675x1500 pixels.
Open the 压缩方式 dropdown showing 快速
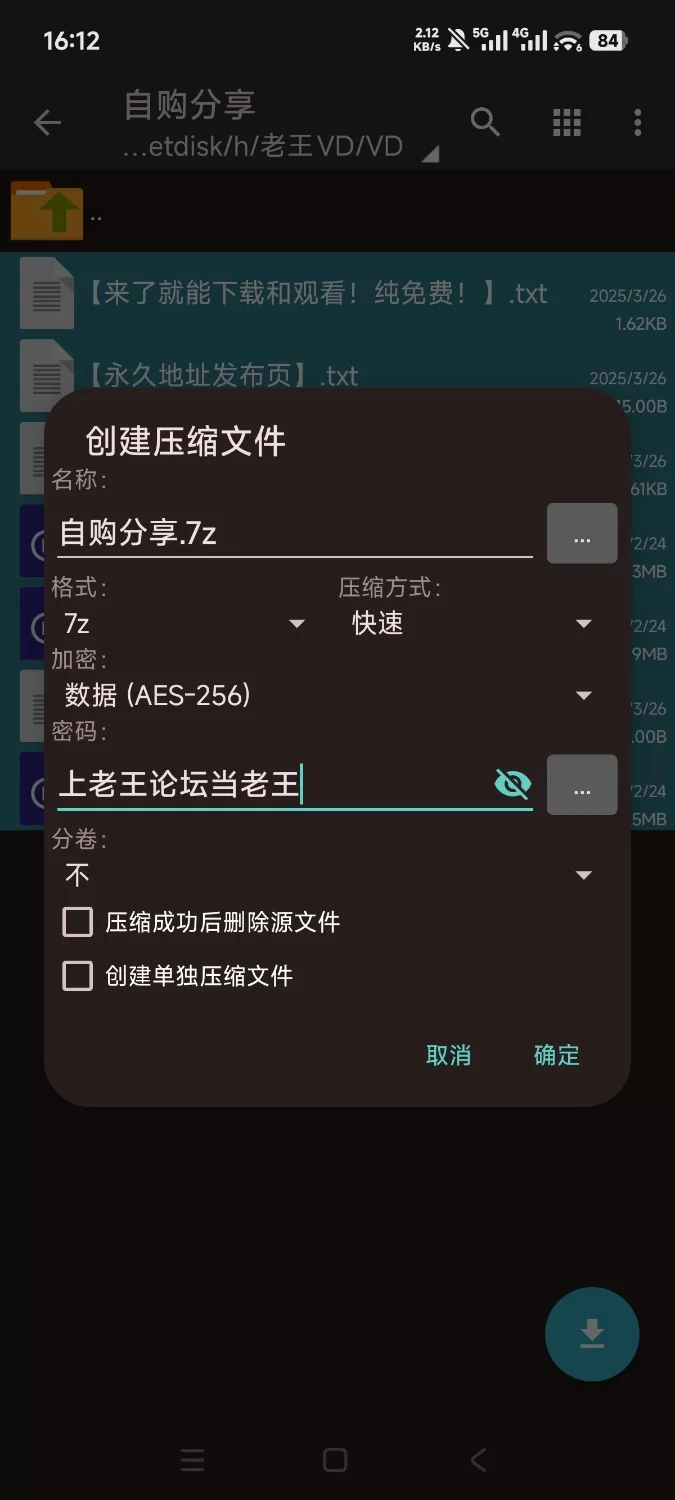pyautogui.click(x=472, y=624)
